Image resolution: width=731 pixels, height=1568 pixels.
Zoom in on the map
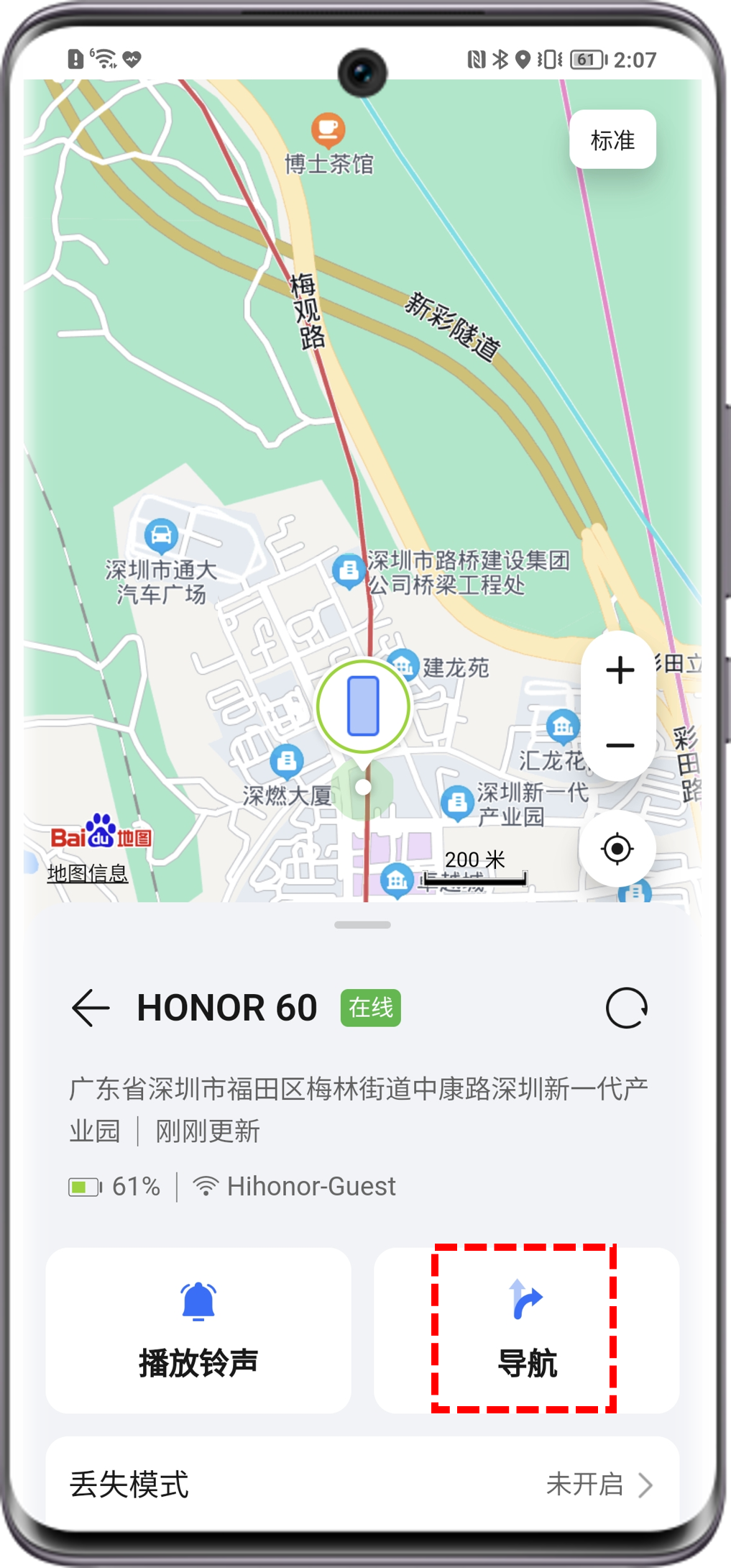620,670
